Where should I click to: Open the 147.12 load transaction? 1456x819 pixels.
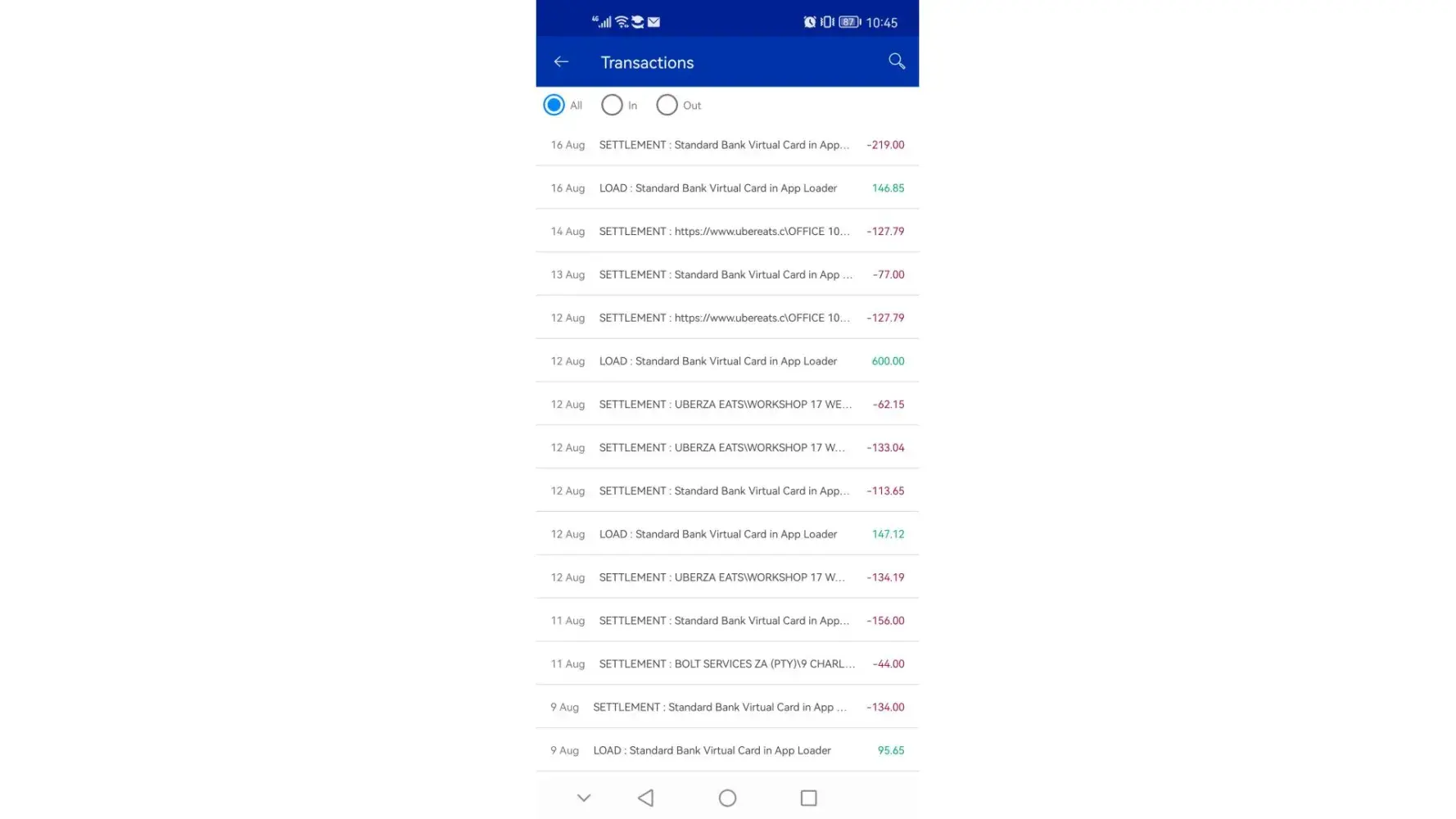(726, 535)
